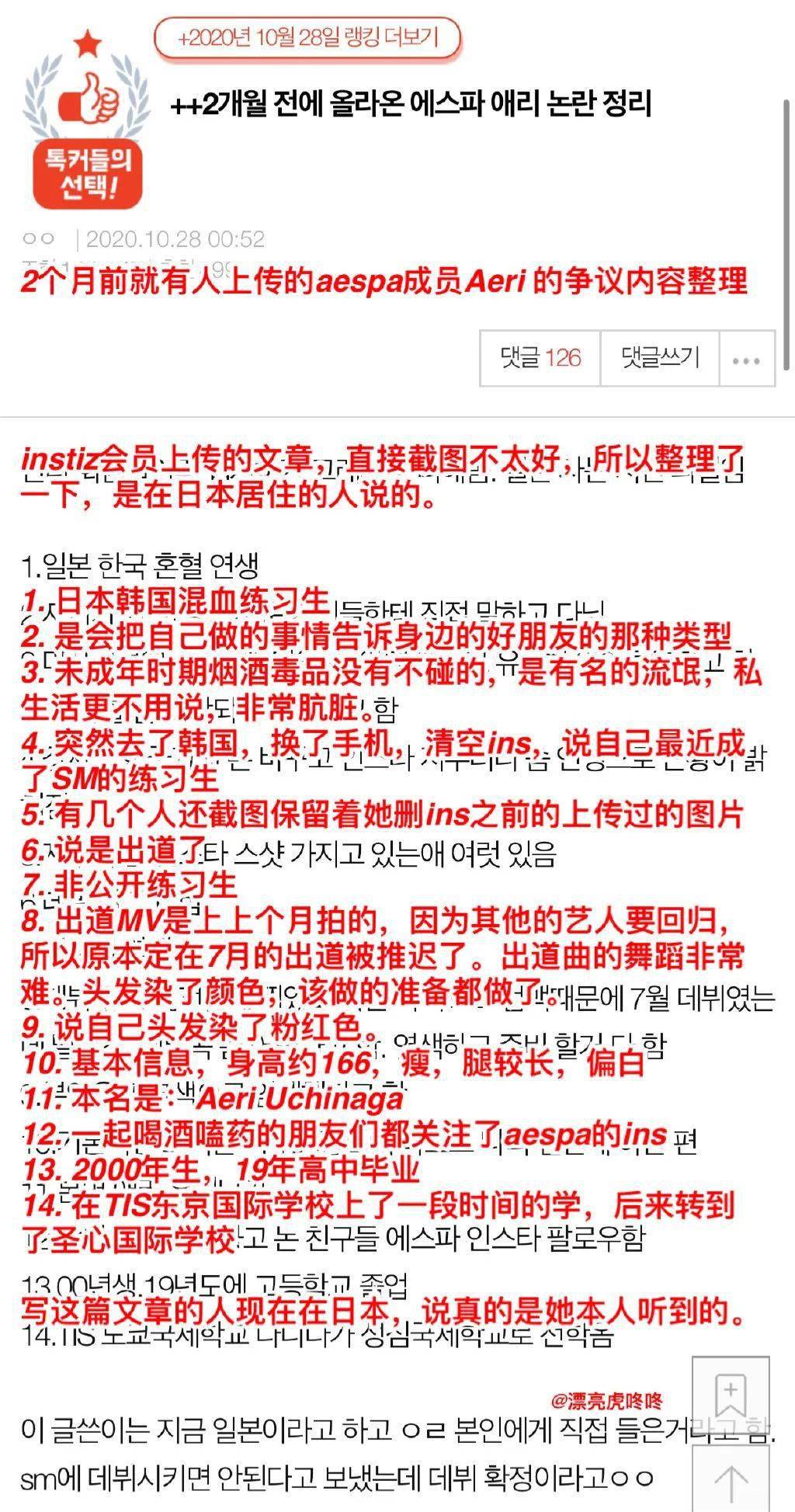Open the three-dot overflow menu
Screen dimensions: 795x1512
(746, 360)
